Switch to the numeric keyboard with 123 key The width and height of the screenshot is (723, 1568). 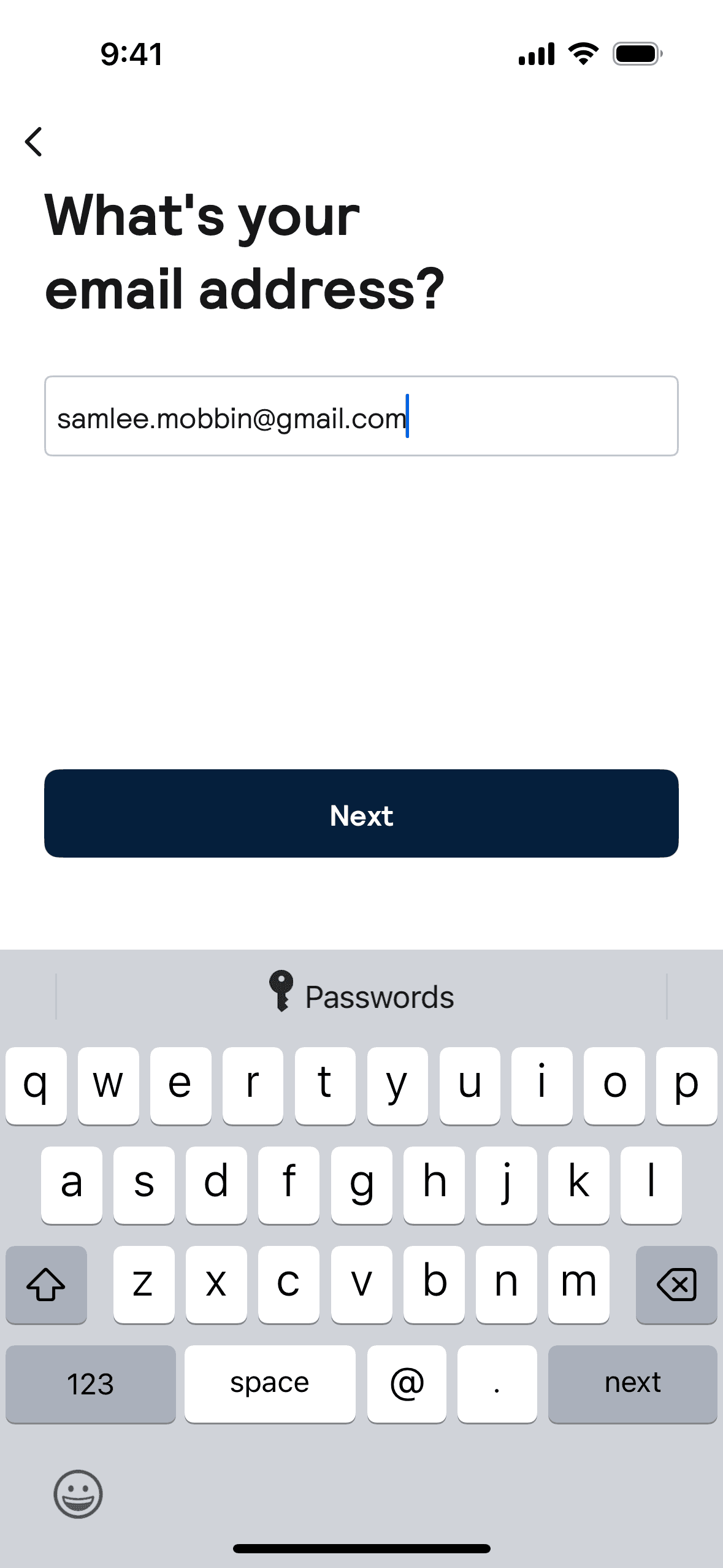coord(90,1385)
